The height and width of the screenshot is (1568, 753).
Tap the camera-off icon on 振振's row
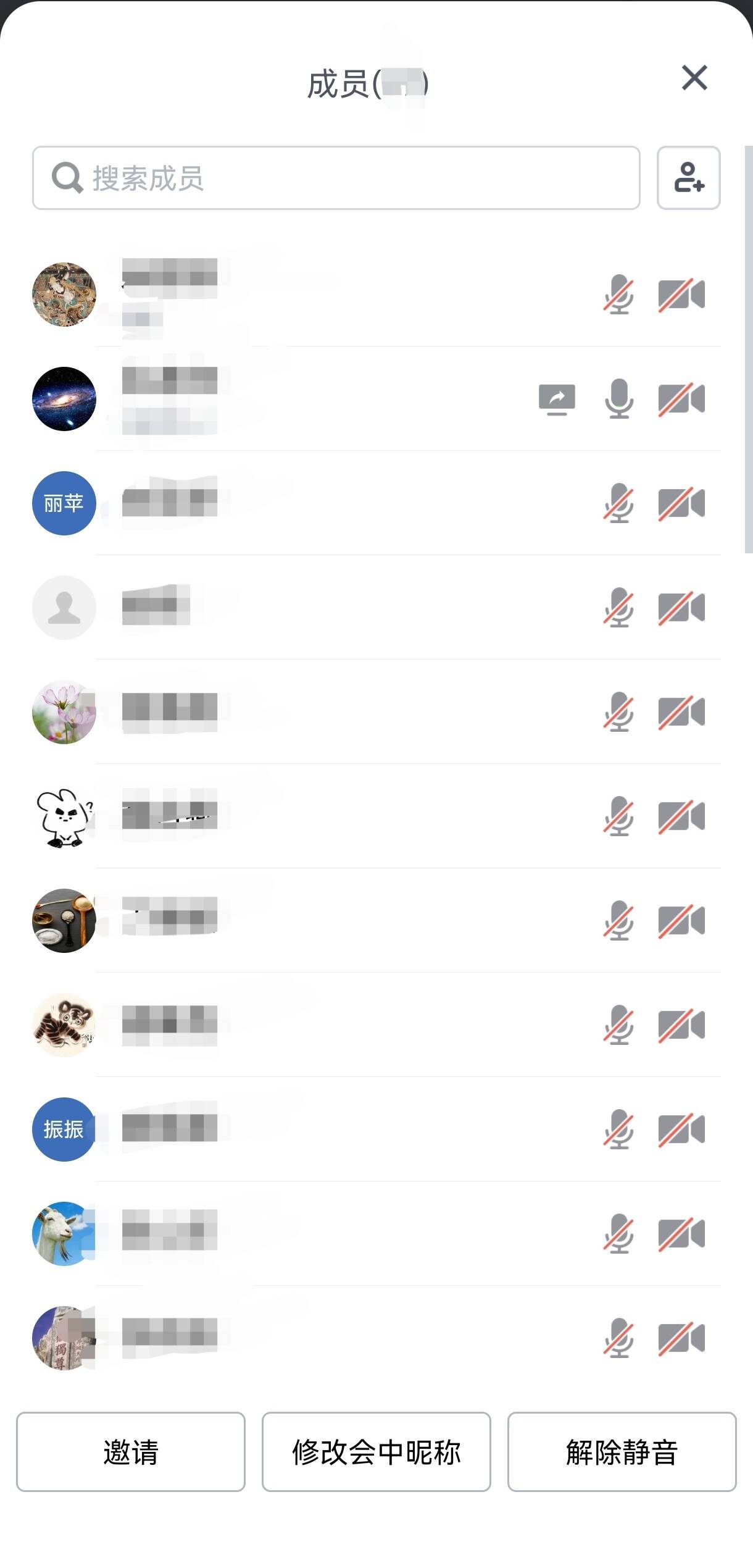(681, 1130)
